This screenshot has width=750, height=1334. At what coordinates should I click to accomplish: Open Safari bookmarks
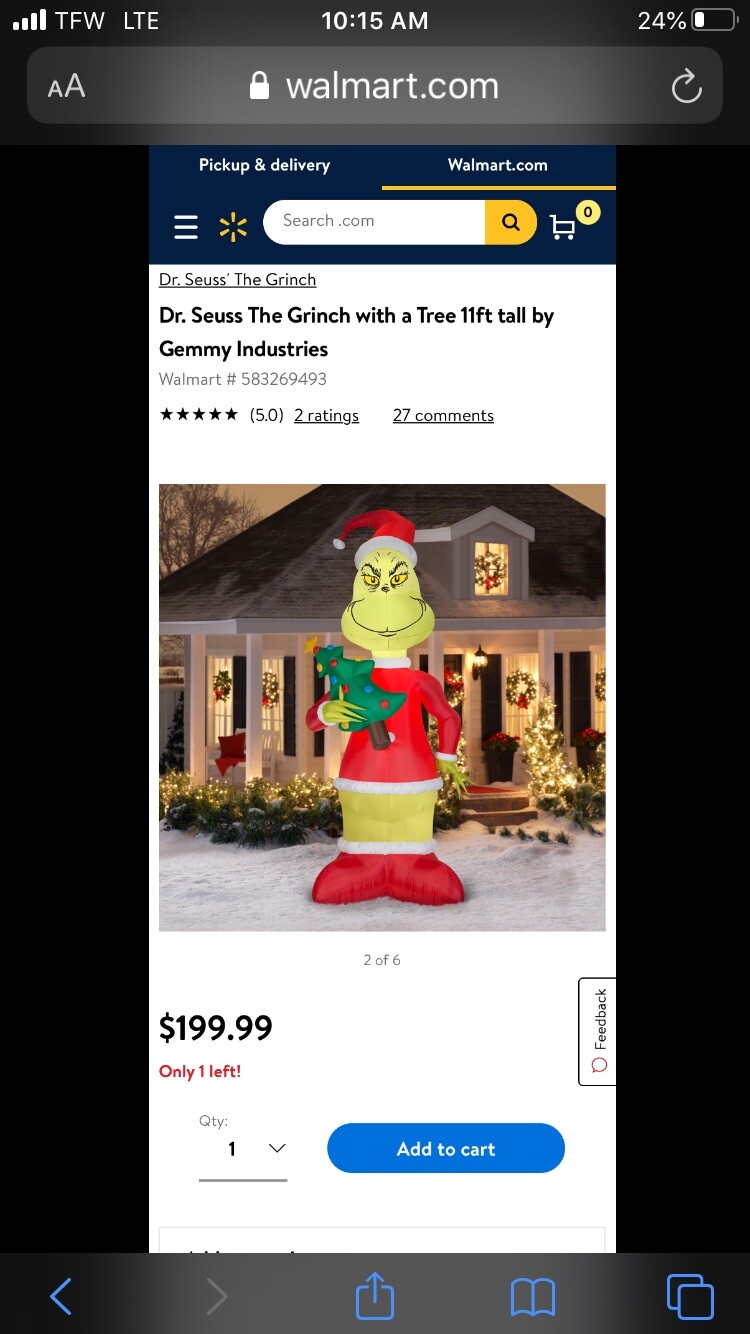(532, 1297)
